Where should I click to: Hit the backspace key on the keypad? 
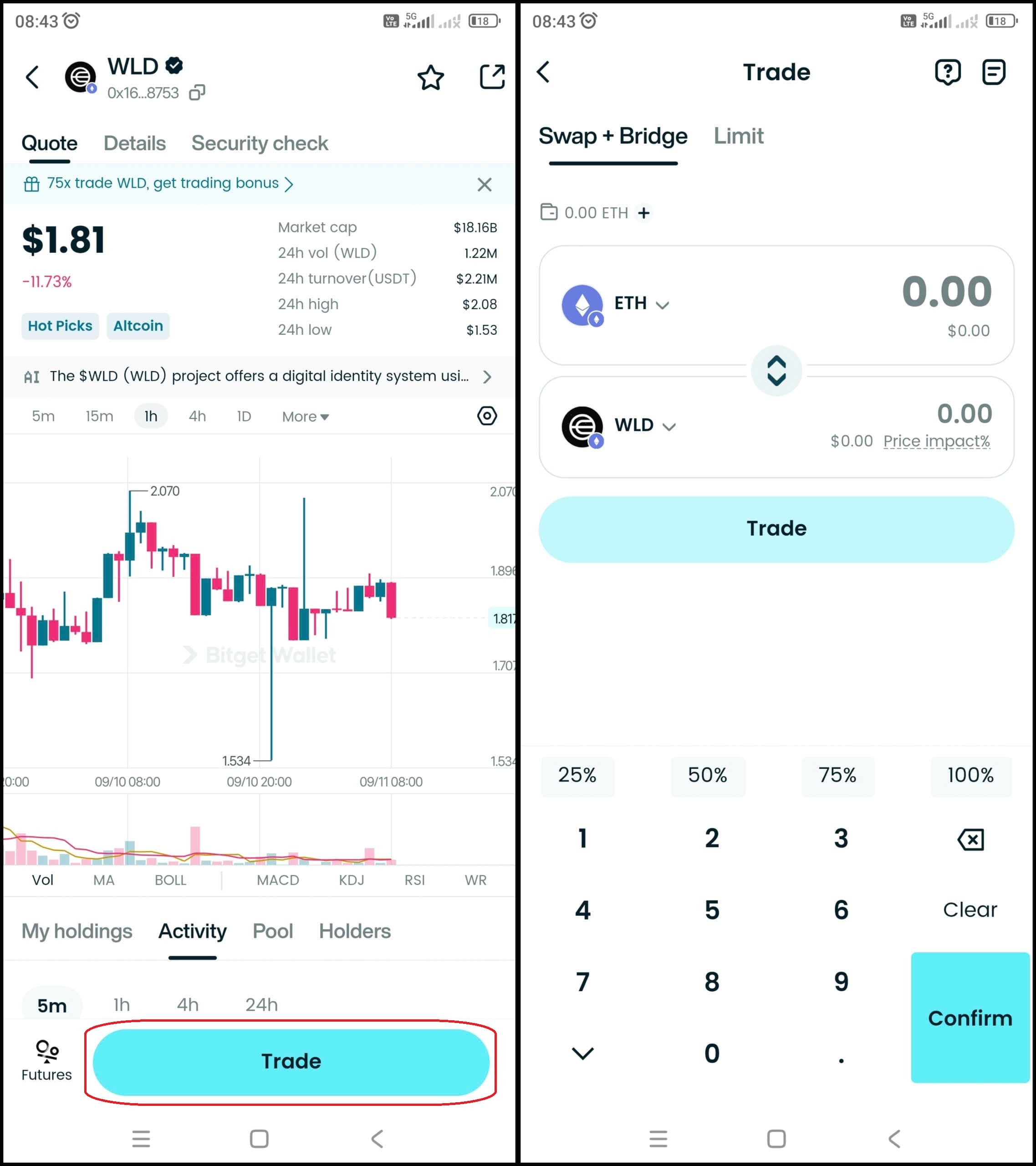970,839
